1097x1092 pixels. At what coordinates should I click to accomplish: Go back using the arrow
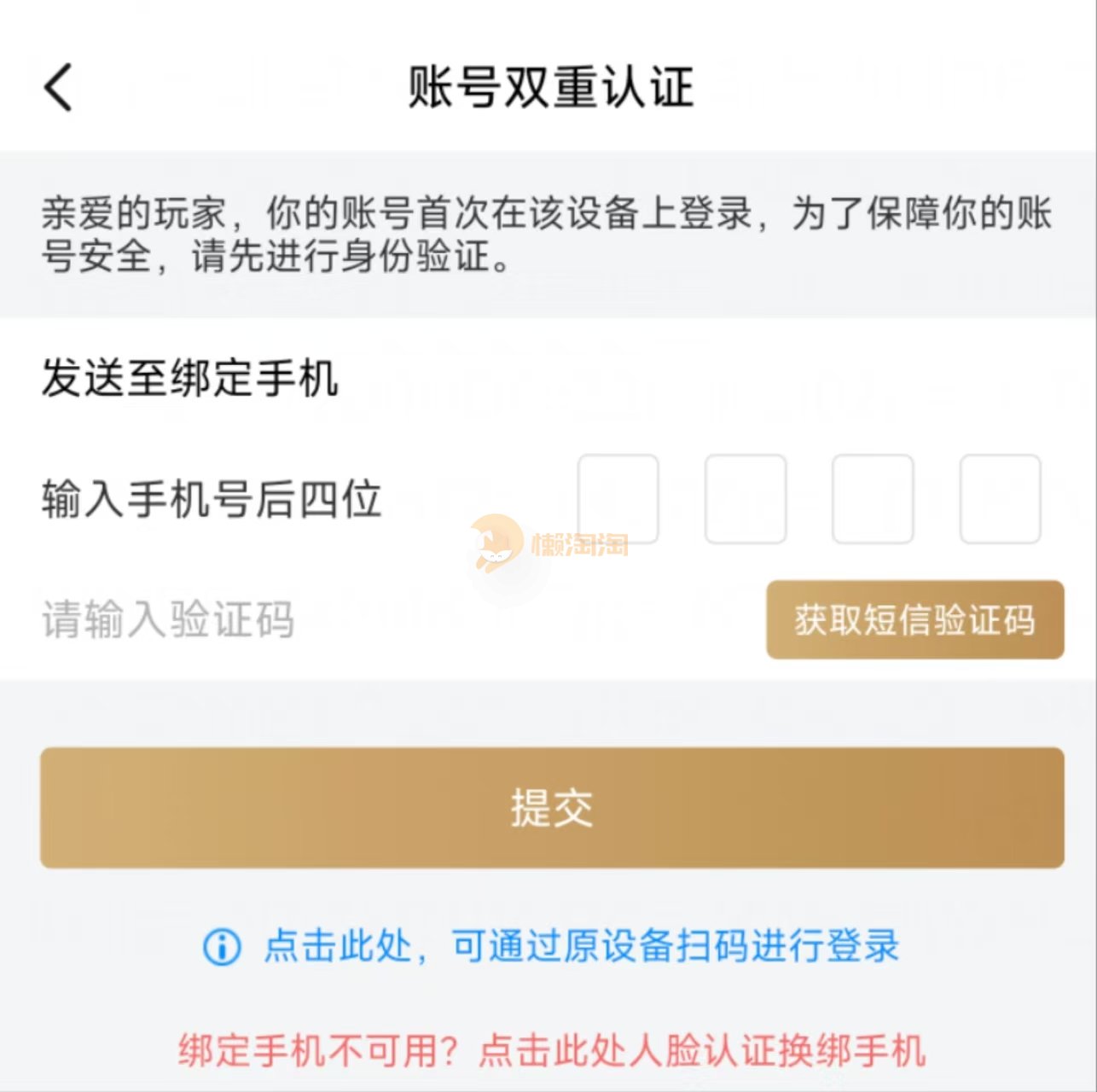click(x=59, y=87)
